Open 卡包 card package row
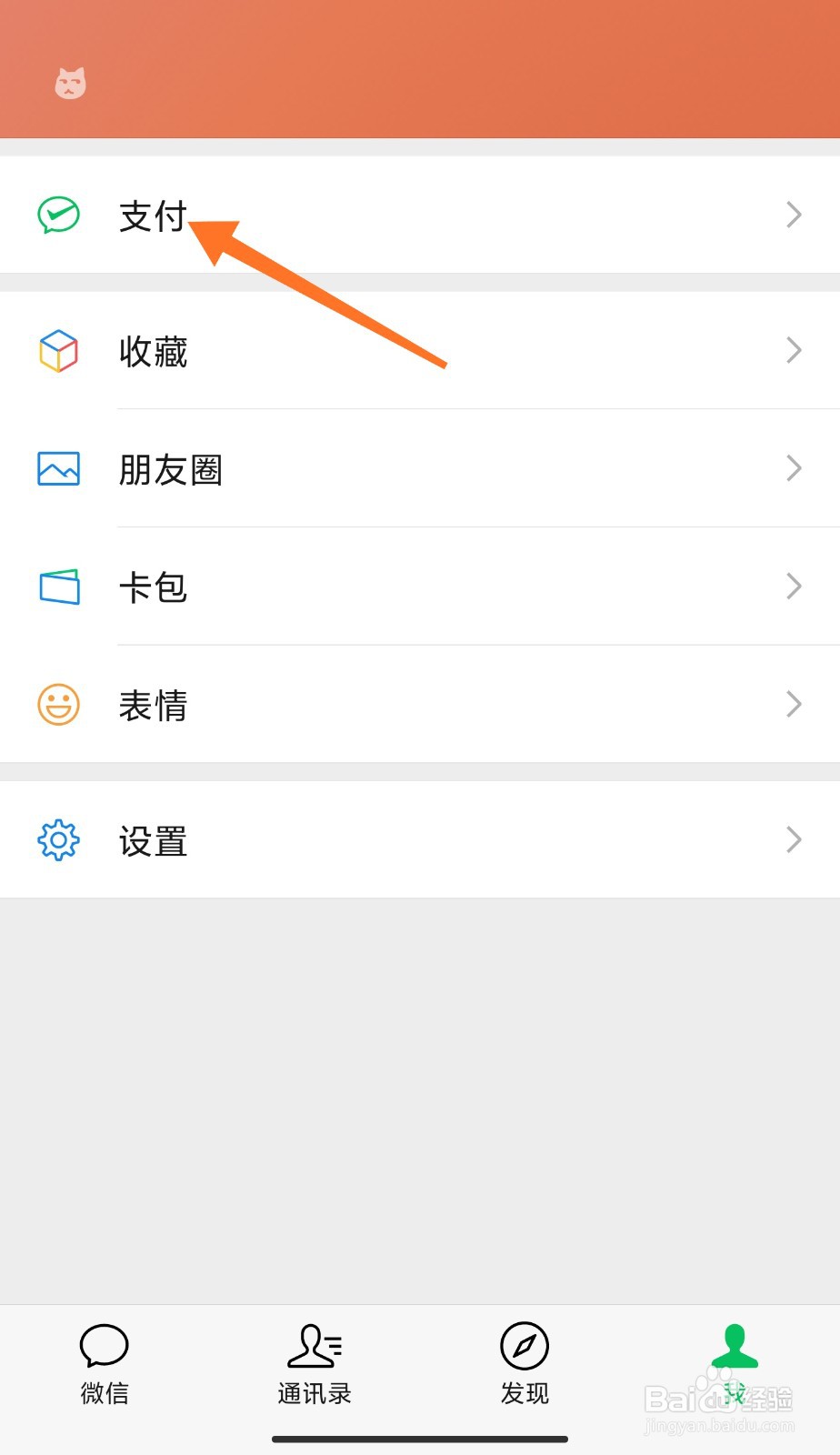The width and height of the screenshot is (840, 1455). click(x=153, y=587)
